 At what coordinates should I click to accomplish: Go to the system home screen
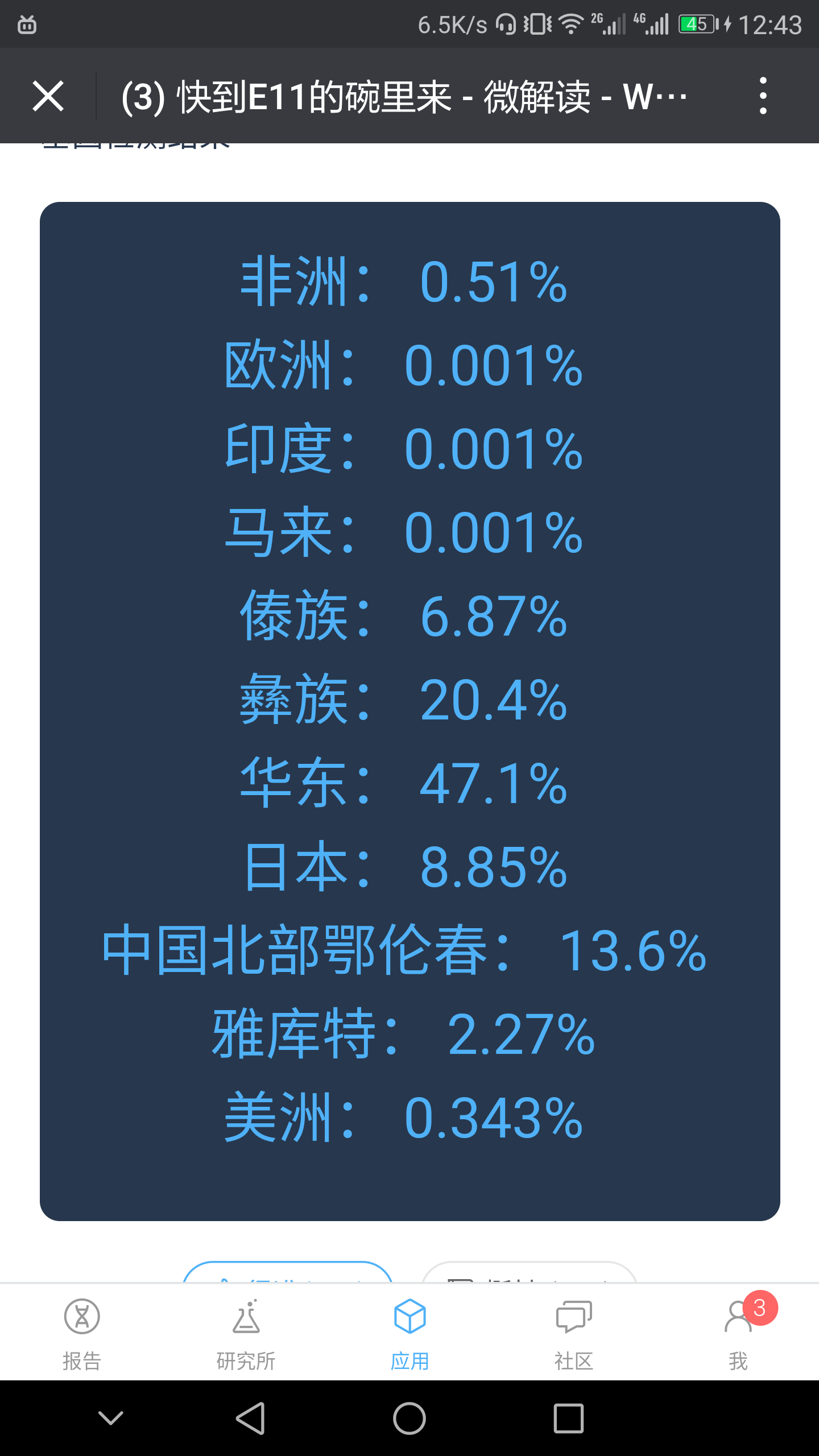pos(409,1418)
